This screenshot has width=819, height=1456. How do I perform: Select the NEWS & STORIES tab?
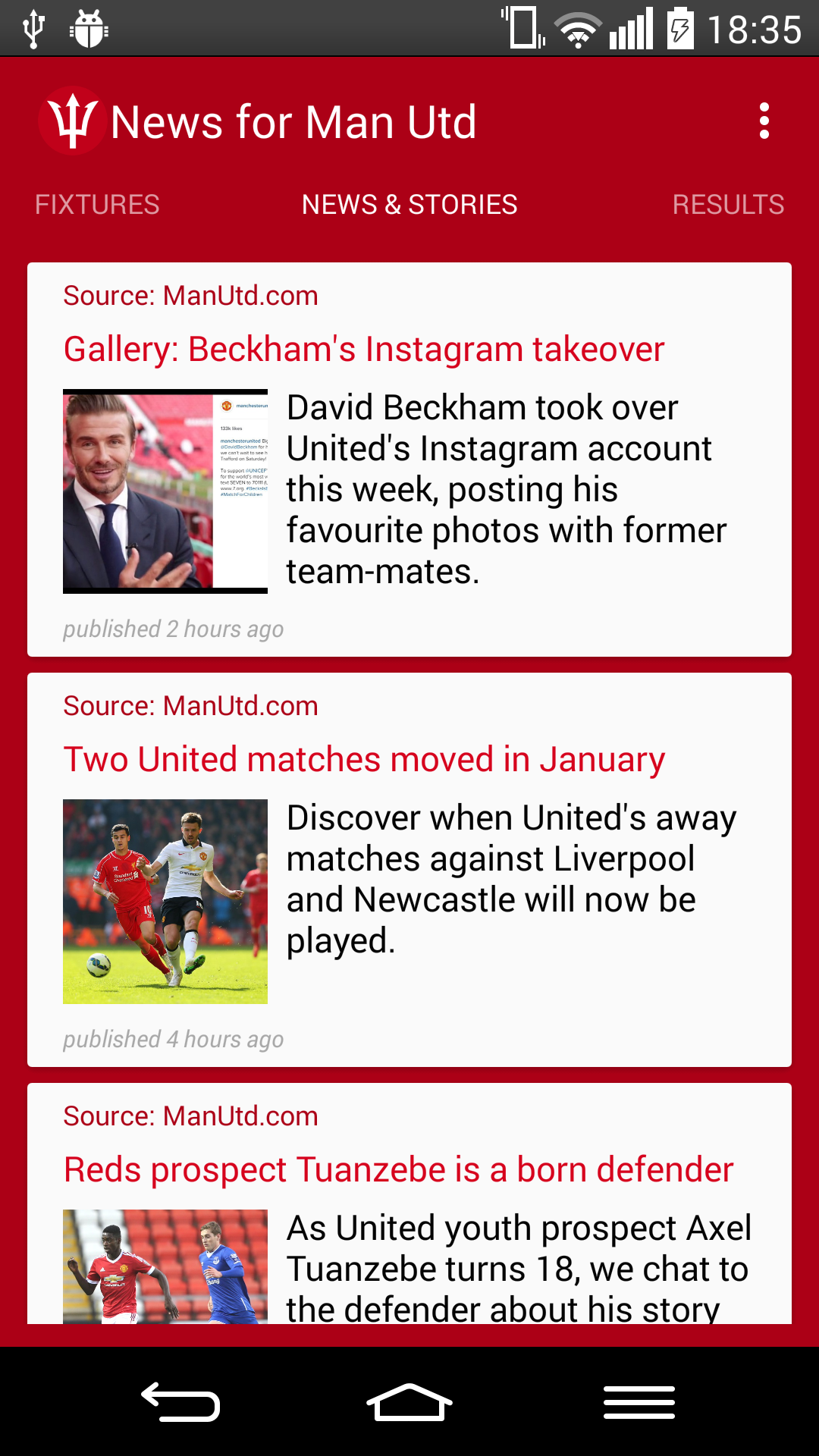click(x=409, y=203)
